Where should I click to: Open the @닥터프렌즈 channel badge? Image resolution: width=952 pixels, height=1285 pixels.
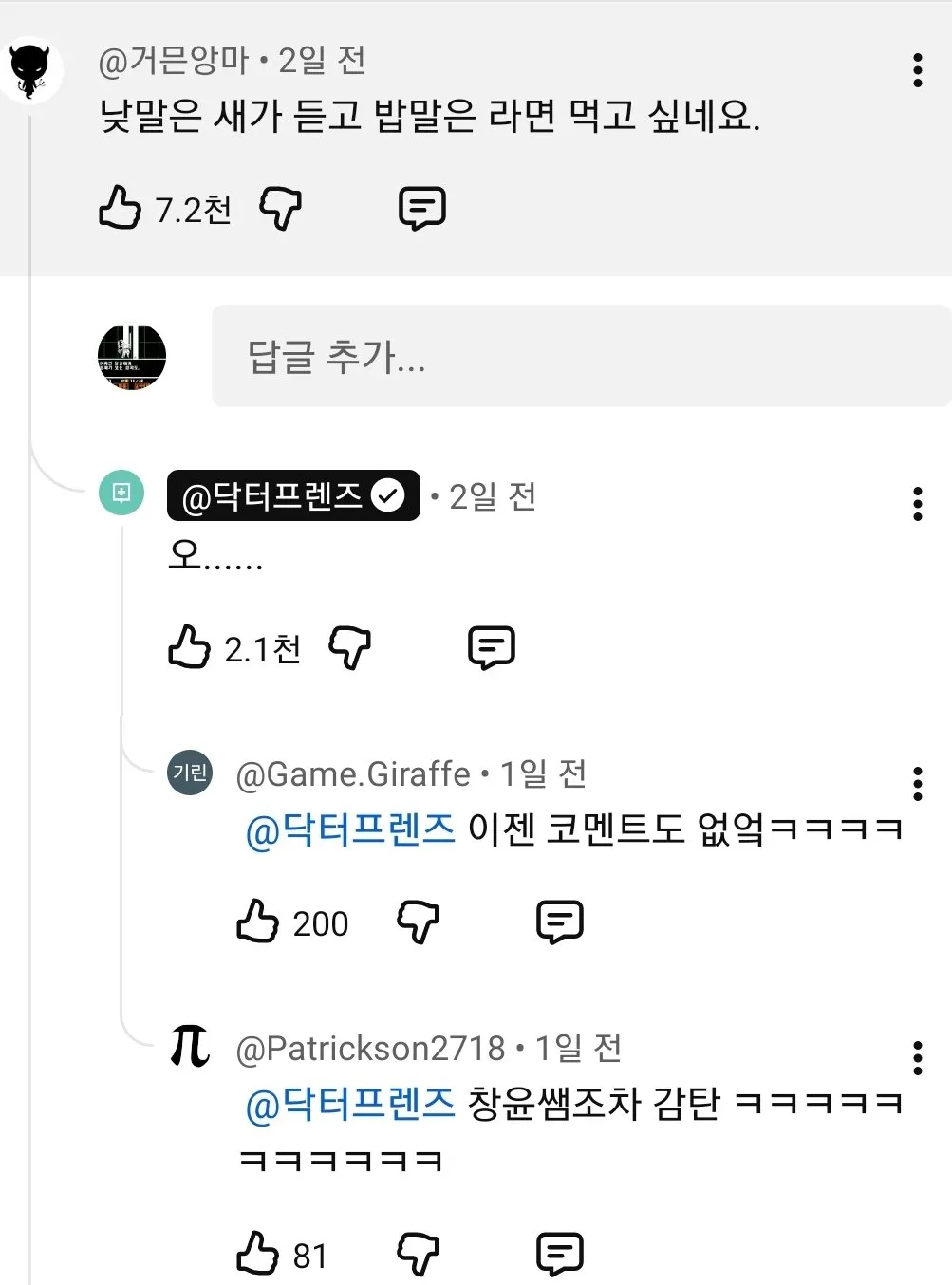(x=292, y=495)
